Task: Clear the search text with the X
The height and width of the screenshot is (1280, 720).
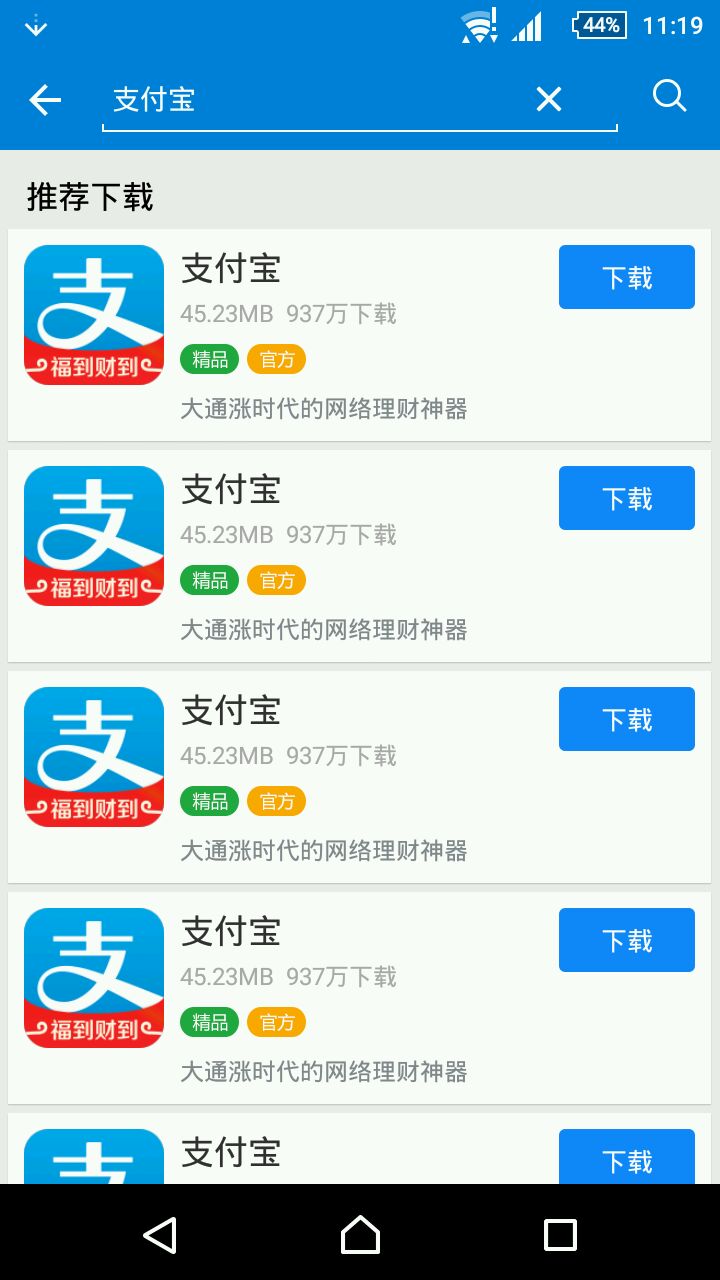Action: [549, 99]
